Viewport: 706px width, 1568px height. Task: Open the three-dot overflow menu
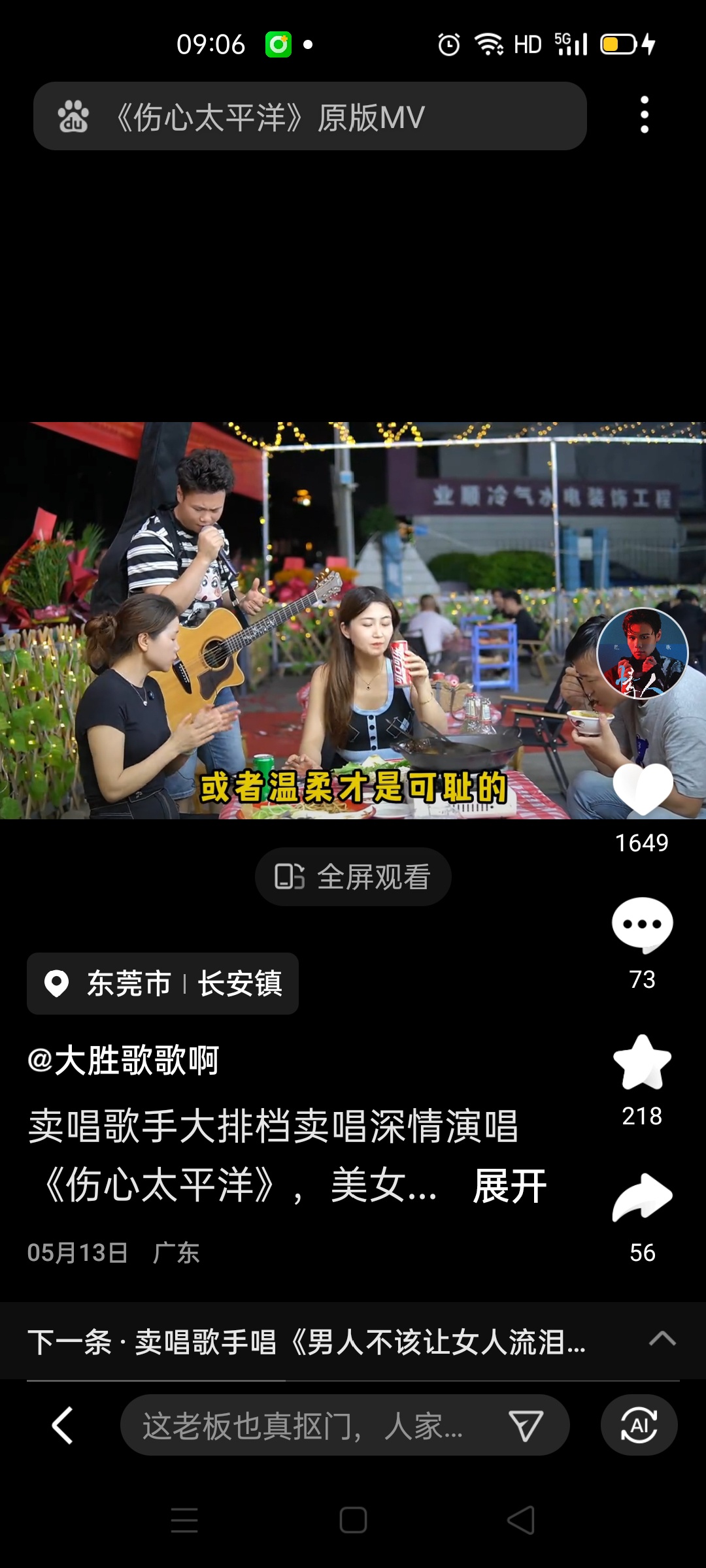[645, 115]
